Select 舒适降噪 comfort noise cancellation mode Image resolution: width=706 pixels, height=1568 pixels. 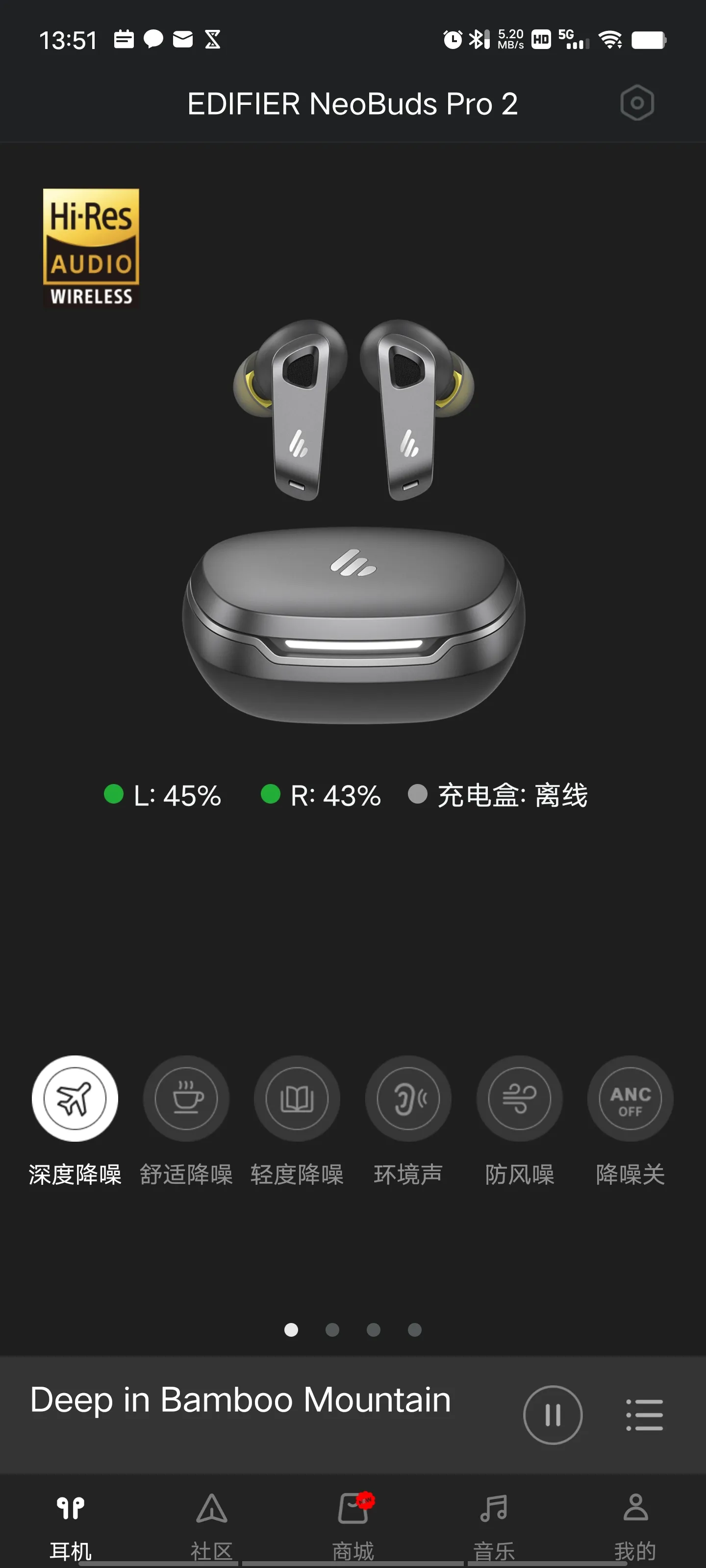pos(186,1098)
